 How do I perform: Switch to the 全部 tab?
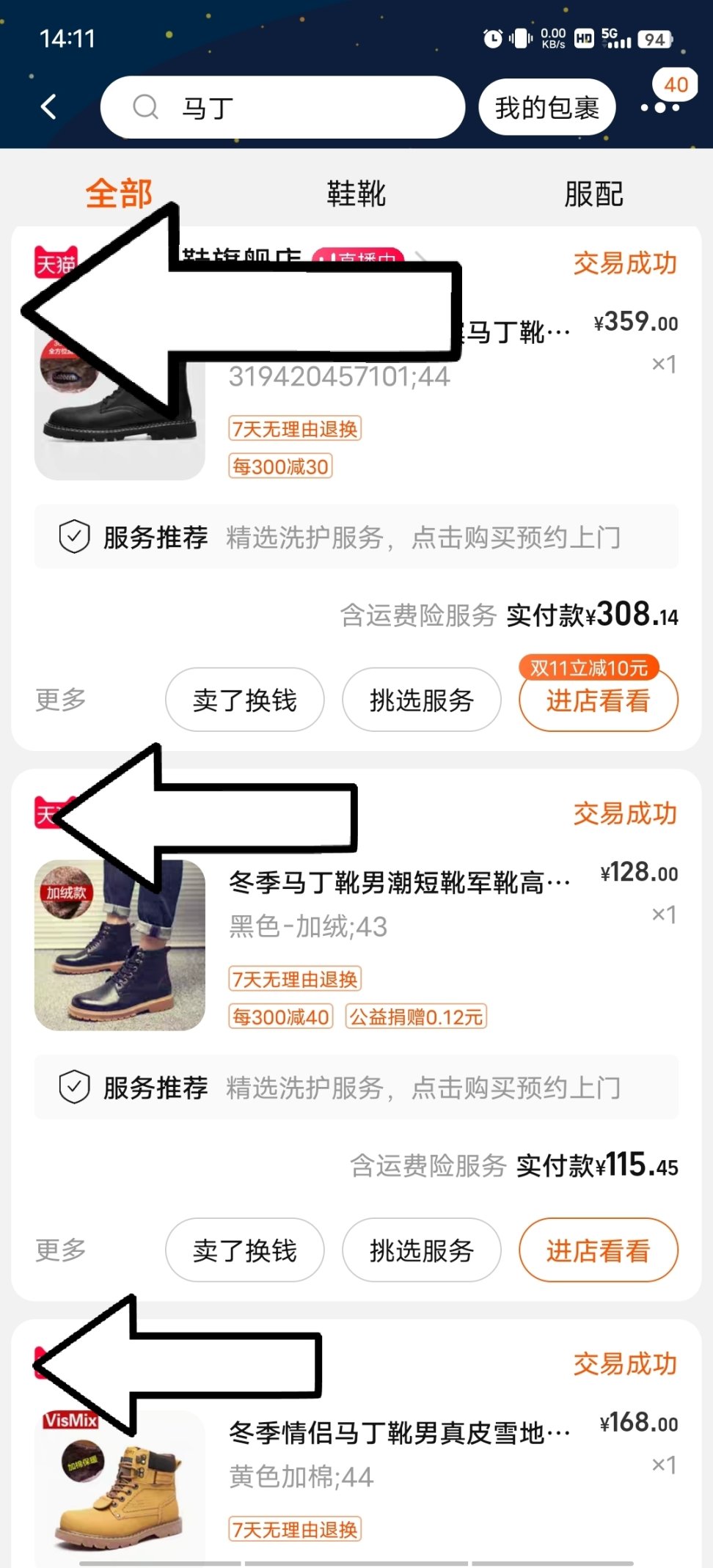pos(119,194)
